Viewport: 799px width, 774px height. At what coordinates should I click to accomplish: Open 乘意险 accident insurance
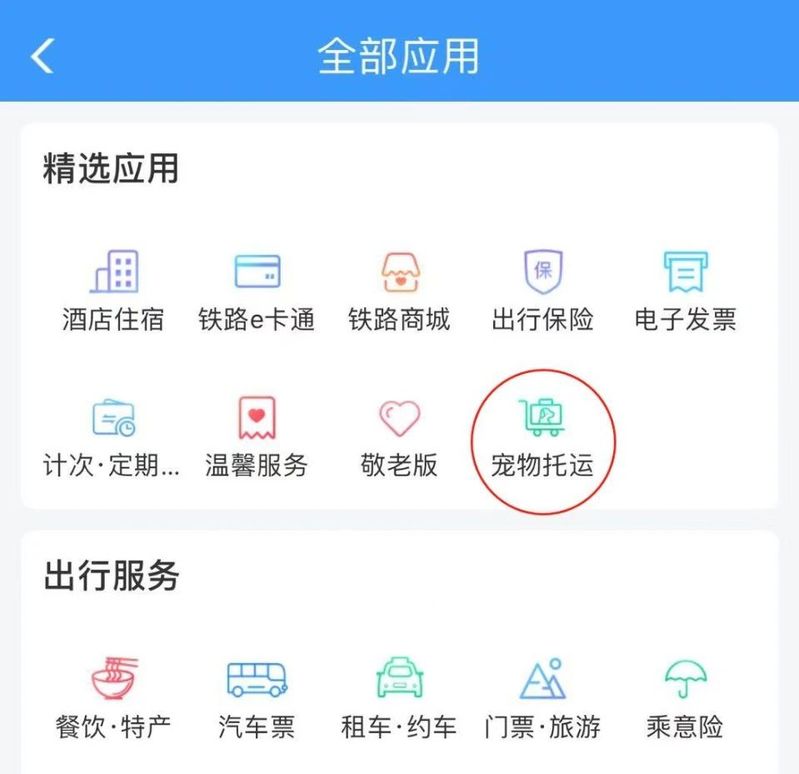coord(685,696)
